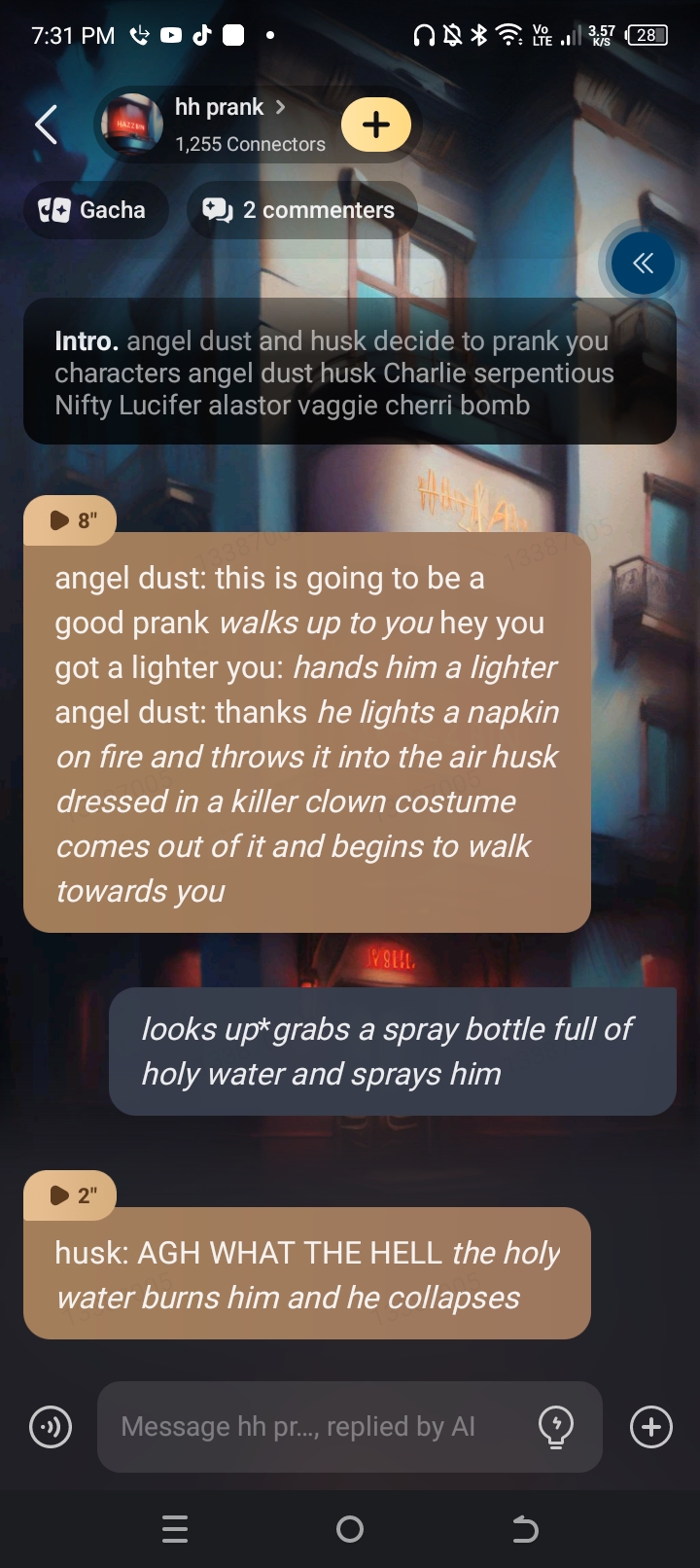Go to the system home screen
Screen dimensions: 700x1568
pyautogui.click(x=350, y=1530)
